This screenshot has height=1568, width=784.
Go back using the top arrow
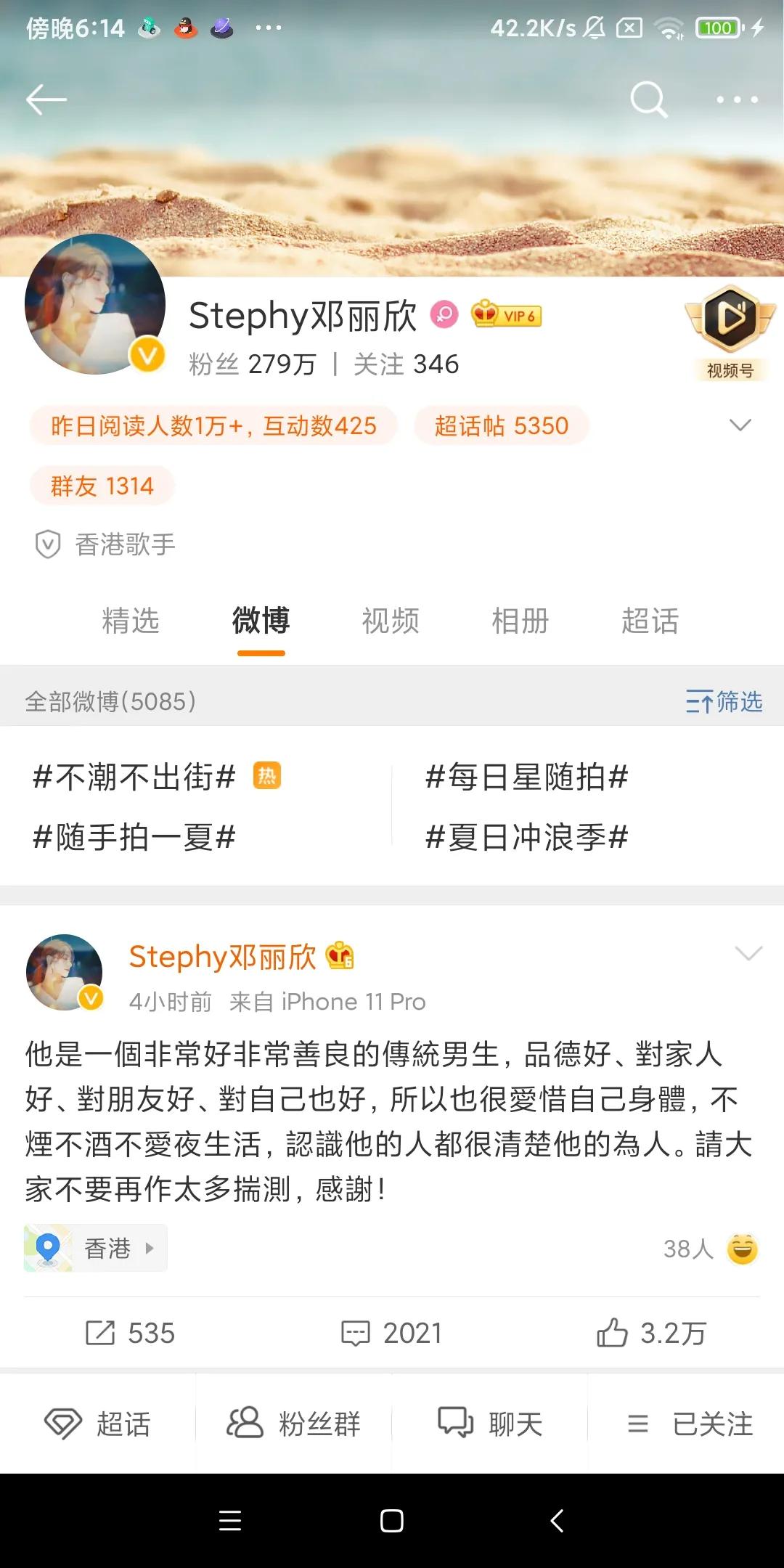46,99
